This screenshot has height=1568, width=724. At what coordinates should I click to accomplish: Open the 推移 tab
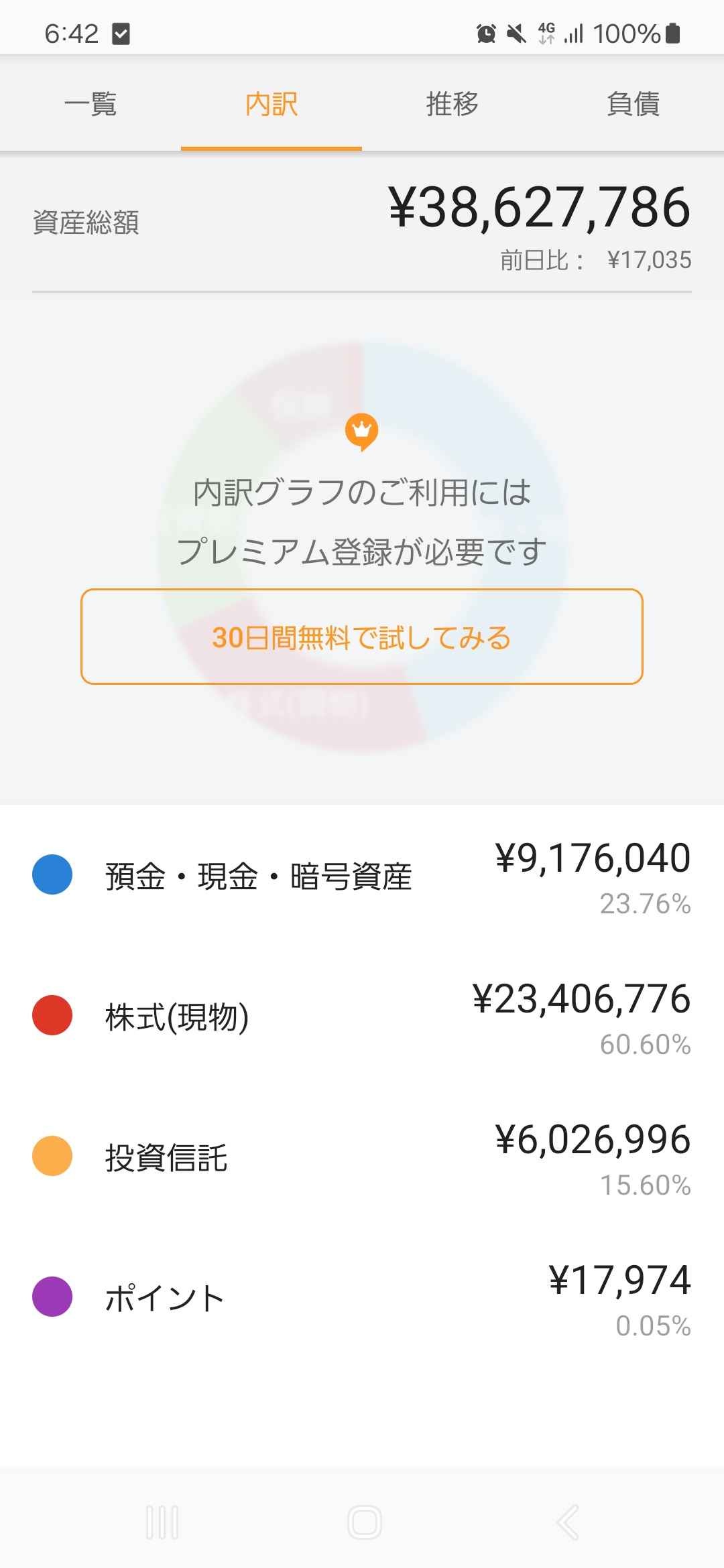452,104
